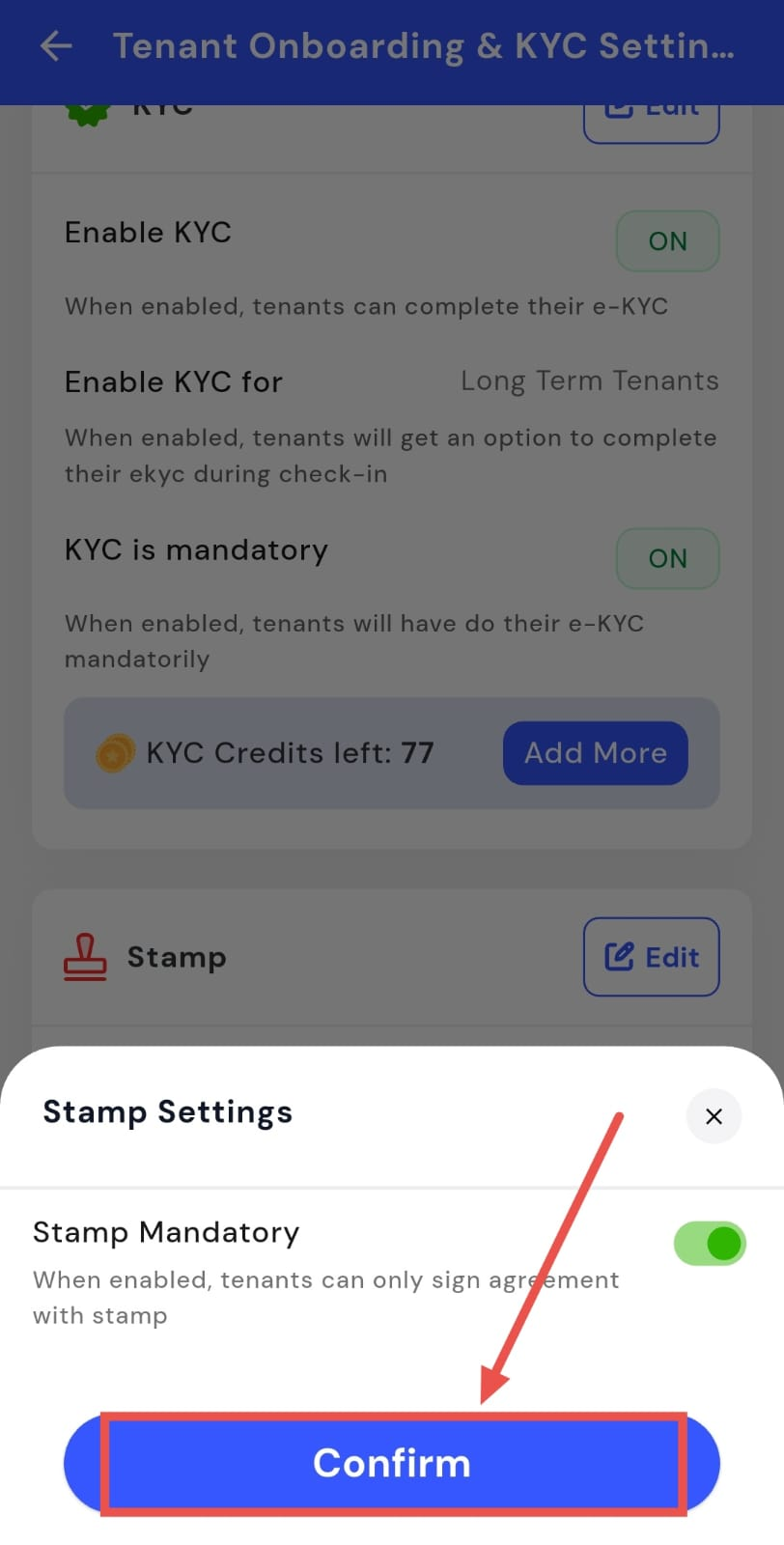Turn off the Stamp Mandatory switch
Screen dimensions: 784x1545
click(x=710, y=1244)
